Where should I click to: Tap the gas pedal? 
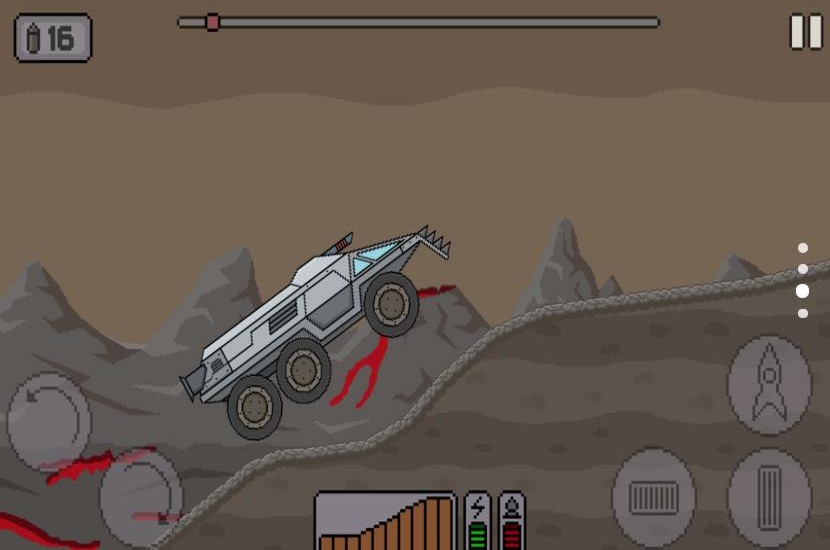[769, 496]
